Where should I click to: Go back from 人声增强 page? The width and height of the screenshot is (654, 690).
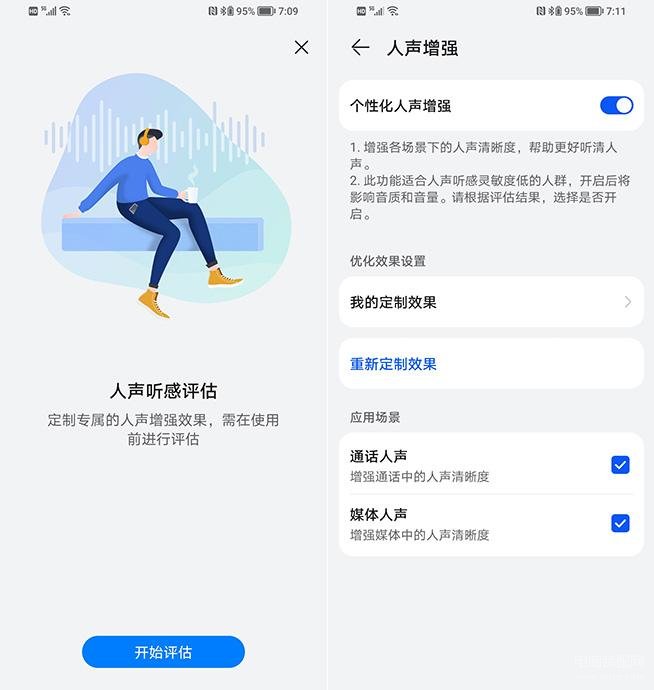coord(361,47)
